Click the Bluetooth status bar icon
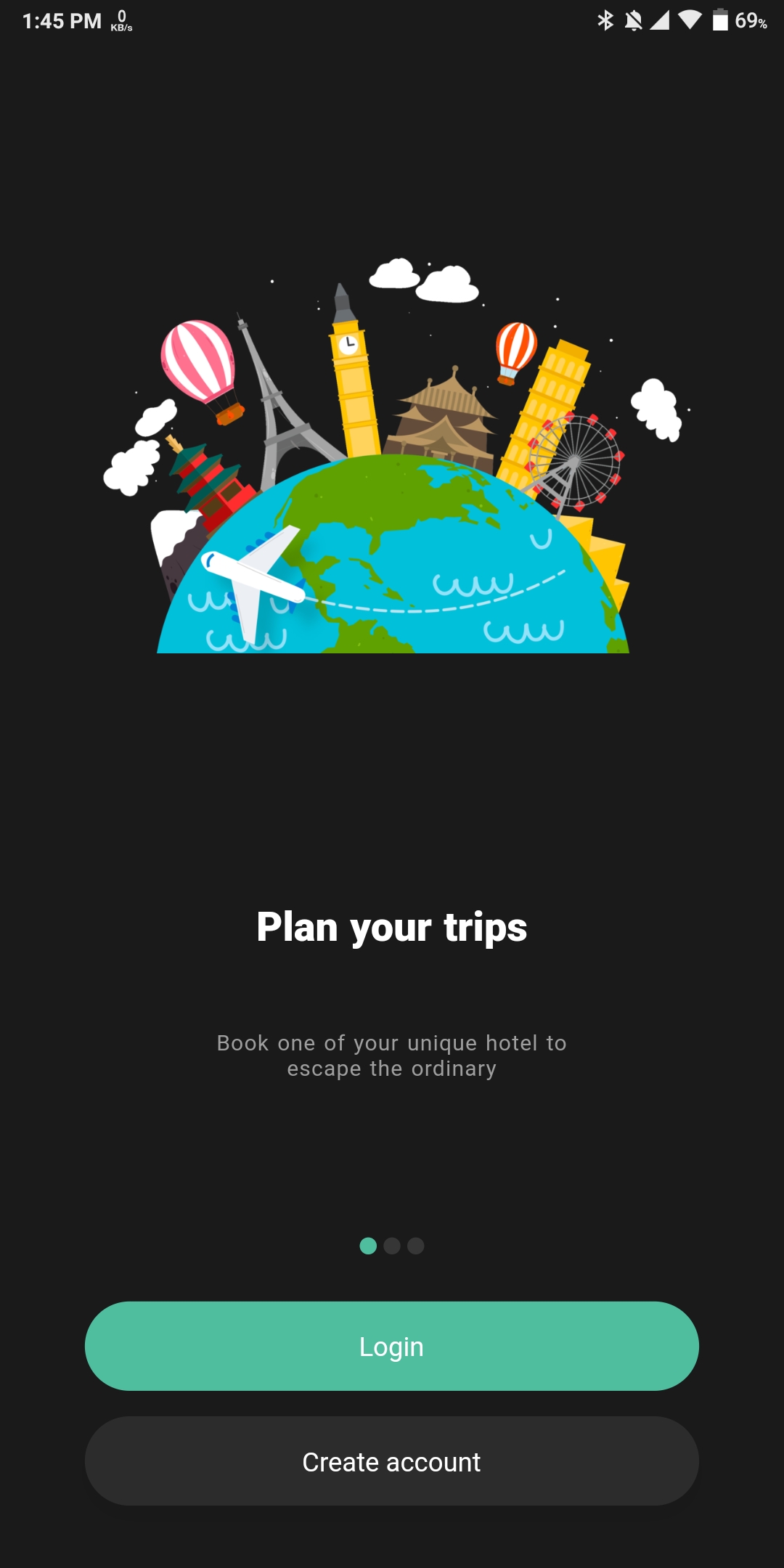Image resolution: width=784 pixels, height=1568 pixels. [x=605, y=20]
